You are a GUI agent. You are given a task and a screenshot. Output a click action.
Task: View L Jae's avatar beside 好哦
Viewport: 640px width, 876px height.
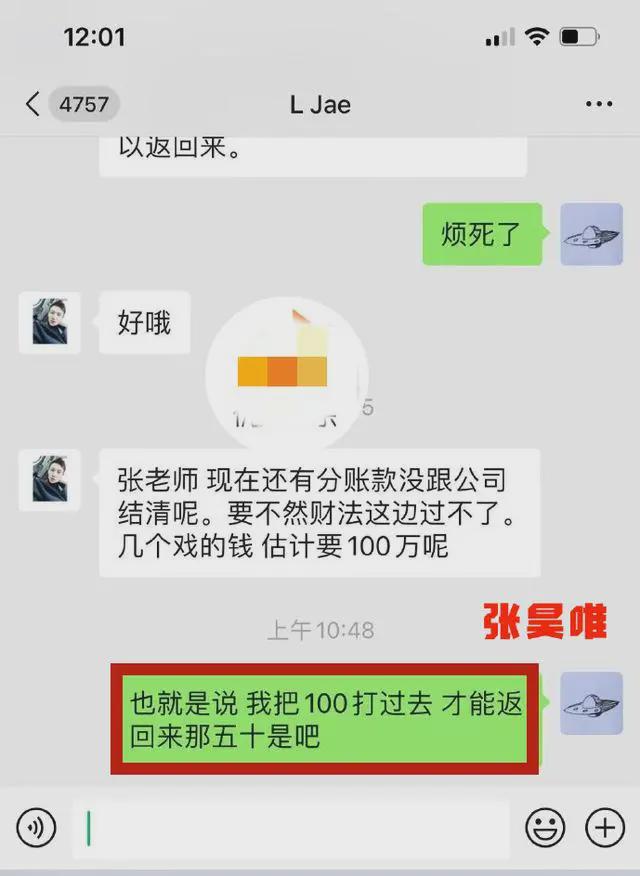(x=49, y=322)
